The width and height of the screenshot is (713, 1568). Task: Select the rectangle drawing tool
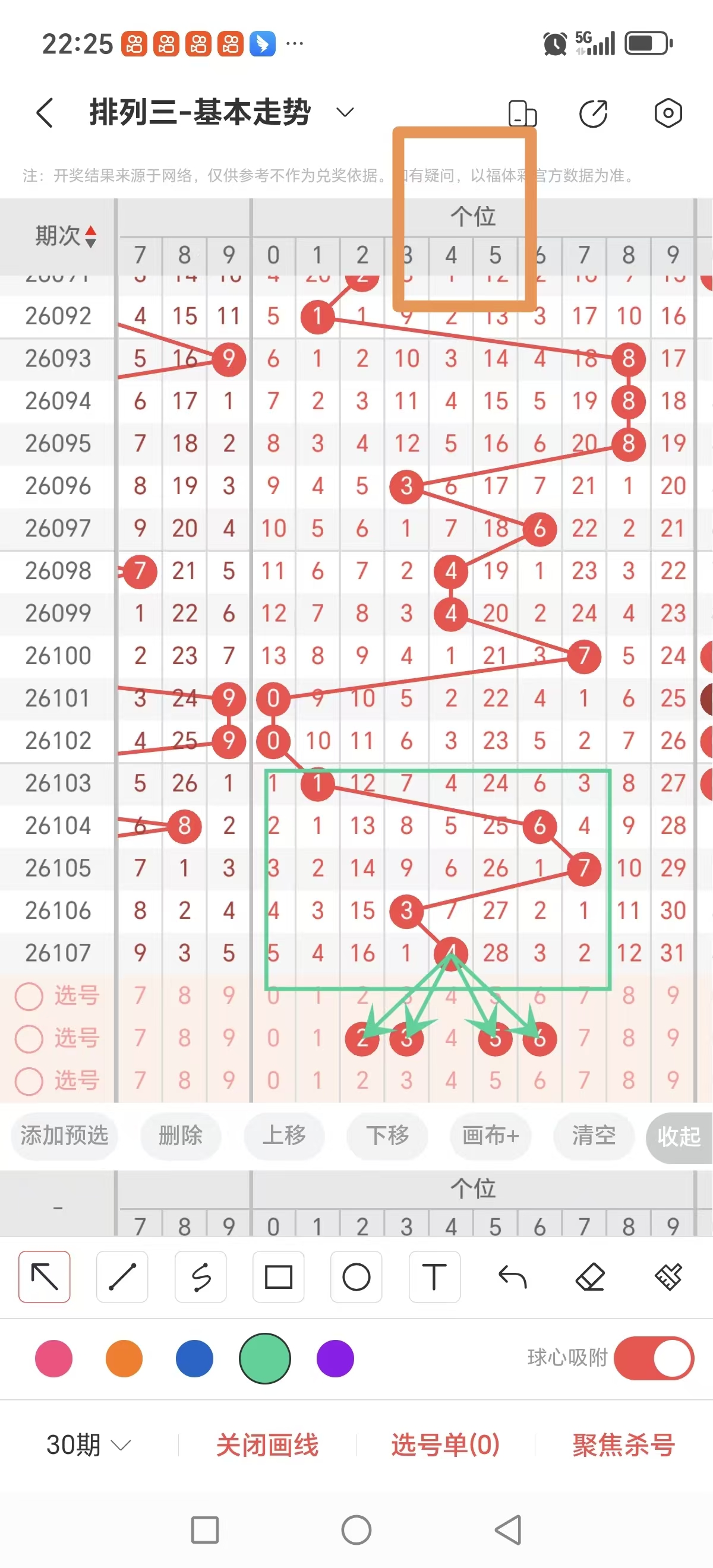(x=278, y=1278)
